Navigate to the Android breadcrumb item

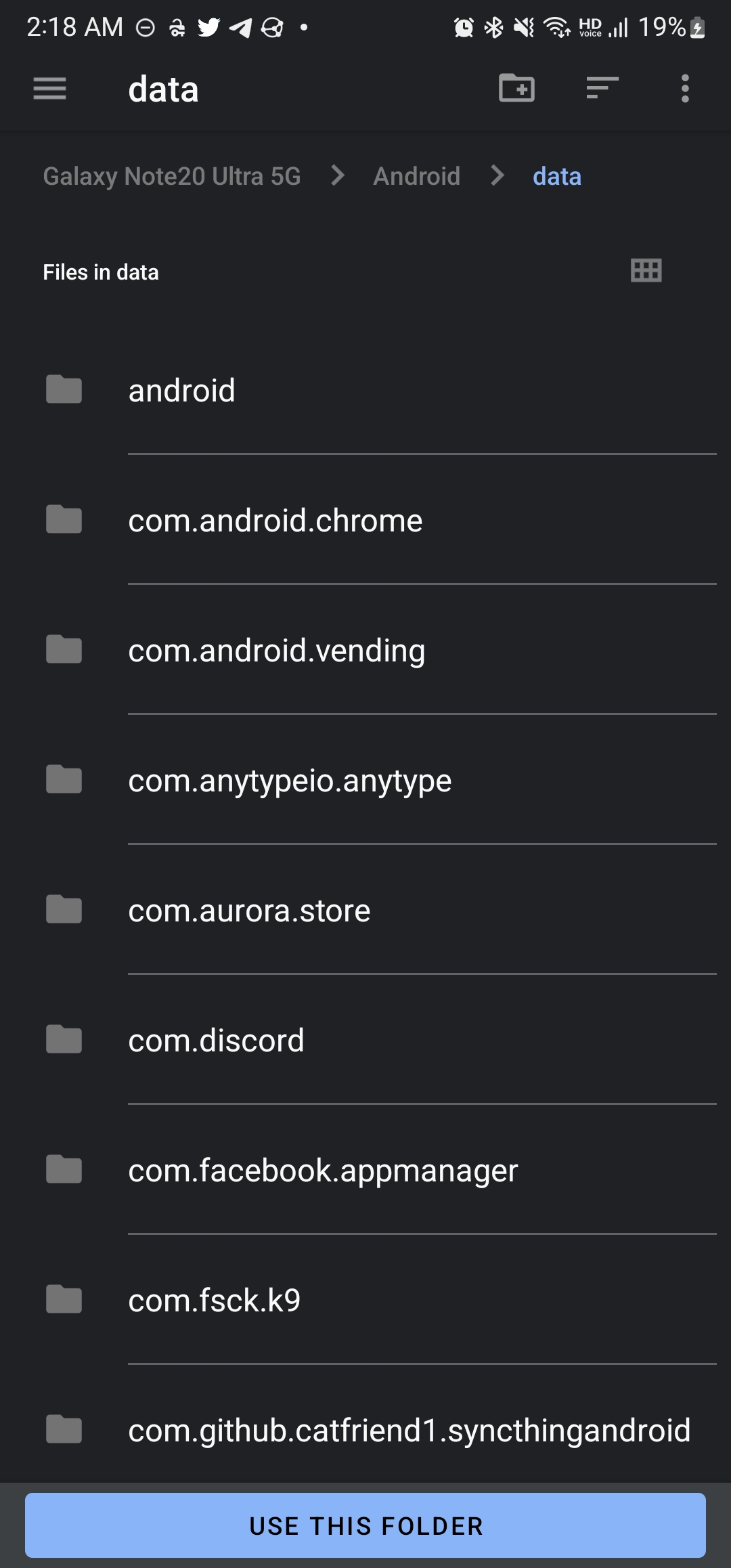[x=417, y=176]
